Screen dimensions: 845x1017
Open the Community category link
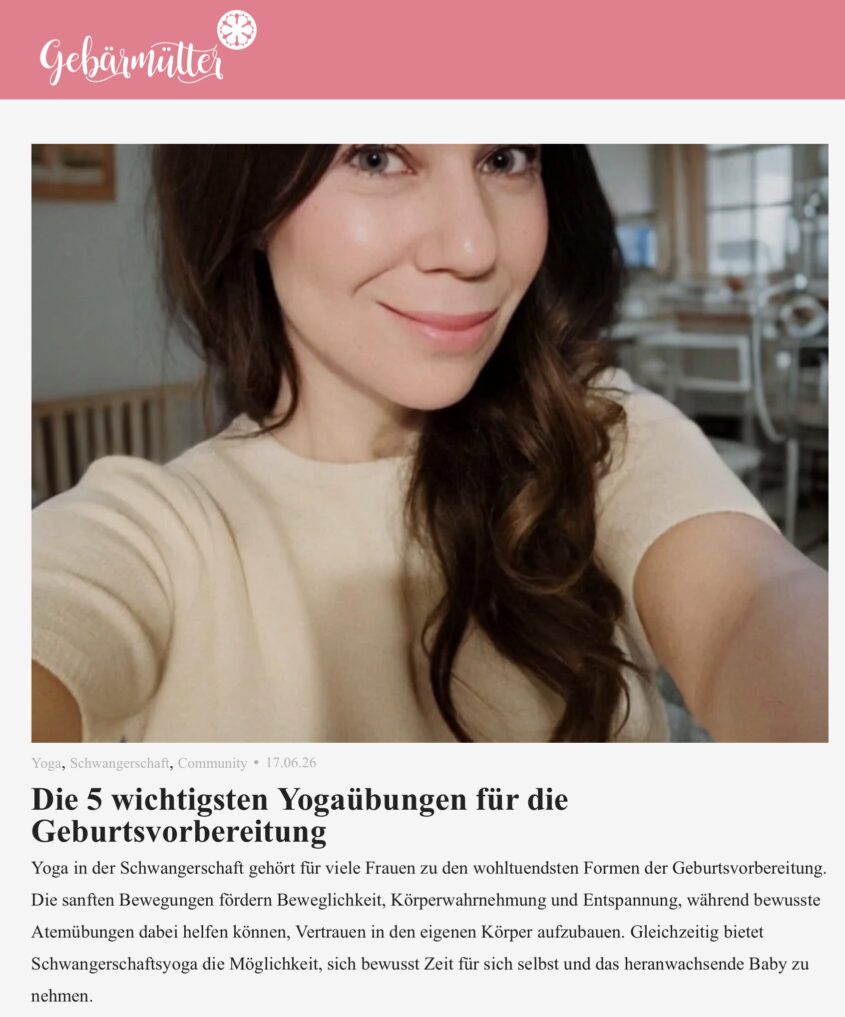[212, 763]
